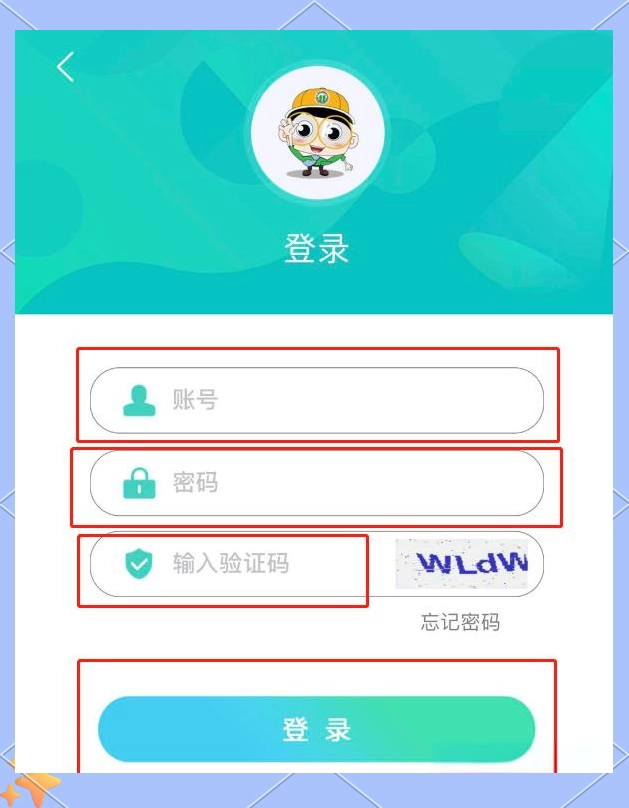Open the 忘记密码 forgot password link

[460, 622]
